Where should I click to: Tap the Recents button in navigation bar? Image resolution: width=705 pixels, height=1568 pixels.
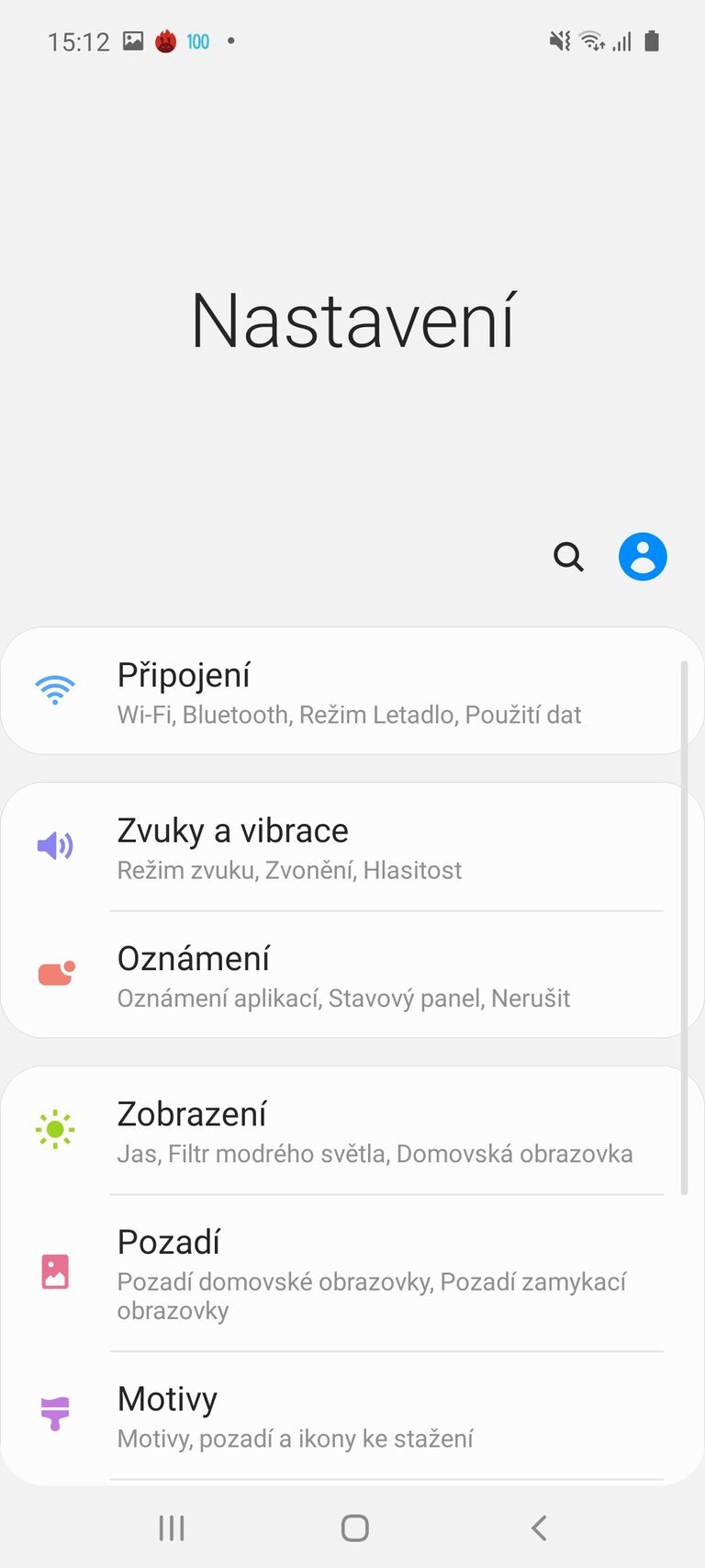171,1528
